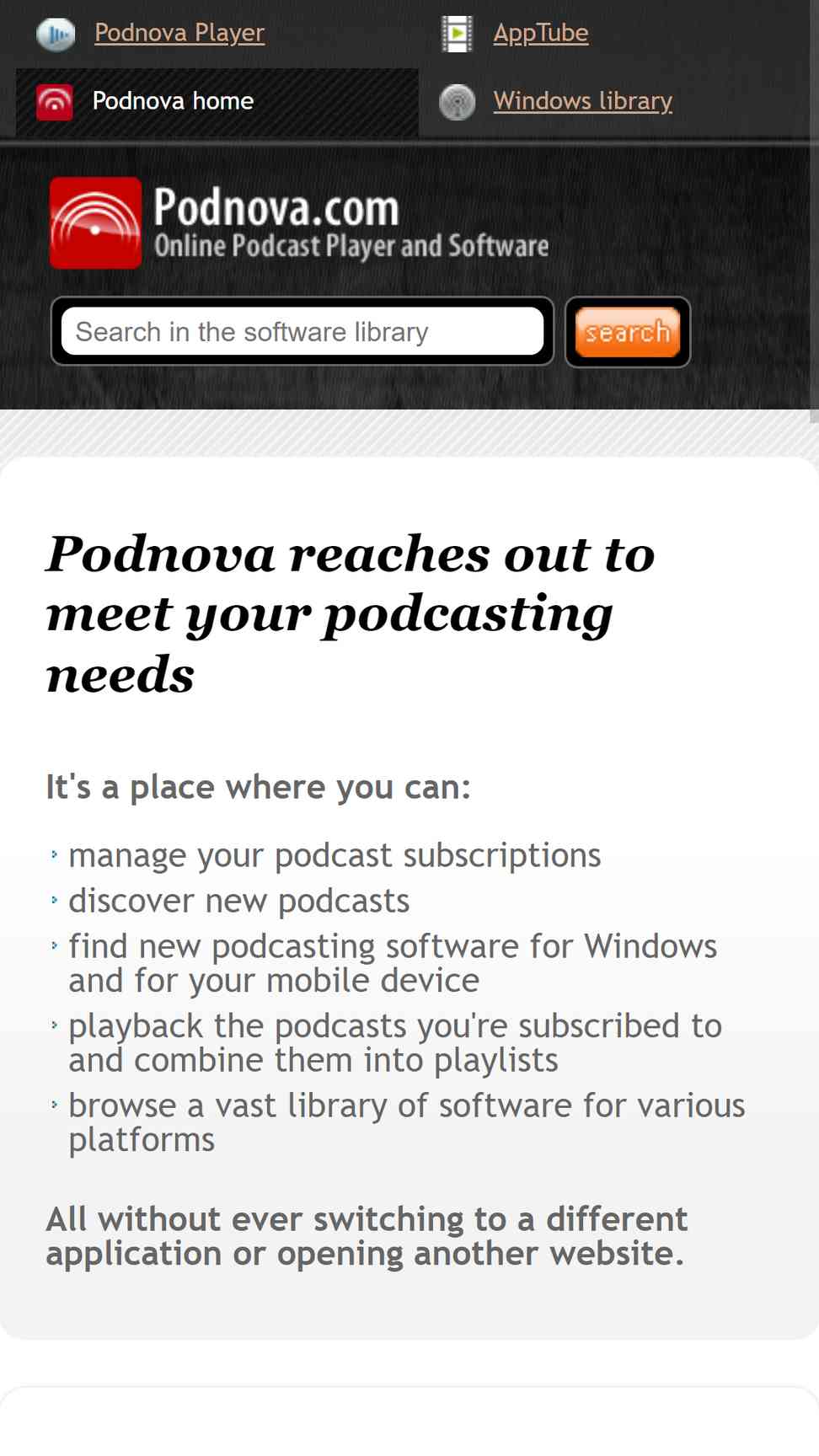Viewport: 819px width, 1456px height.
Task: Go to the Windows library link
Action: (x=582, y=101)
